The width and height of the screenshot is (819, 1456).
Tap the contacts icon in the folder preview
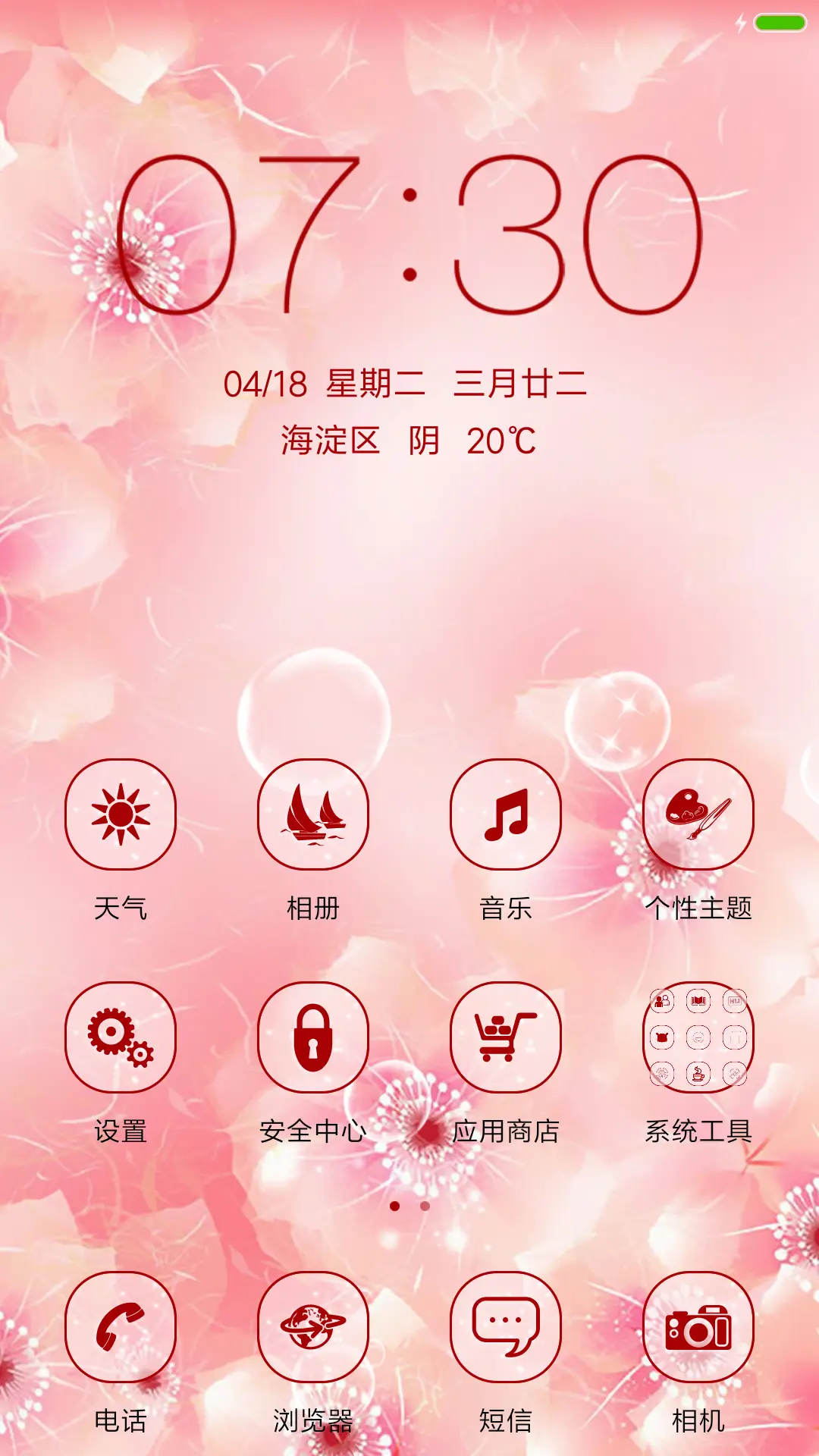click(x=661, y=1000)
